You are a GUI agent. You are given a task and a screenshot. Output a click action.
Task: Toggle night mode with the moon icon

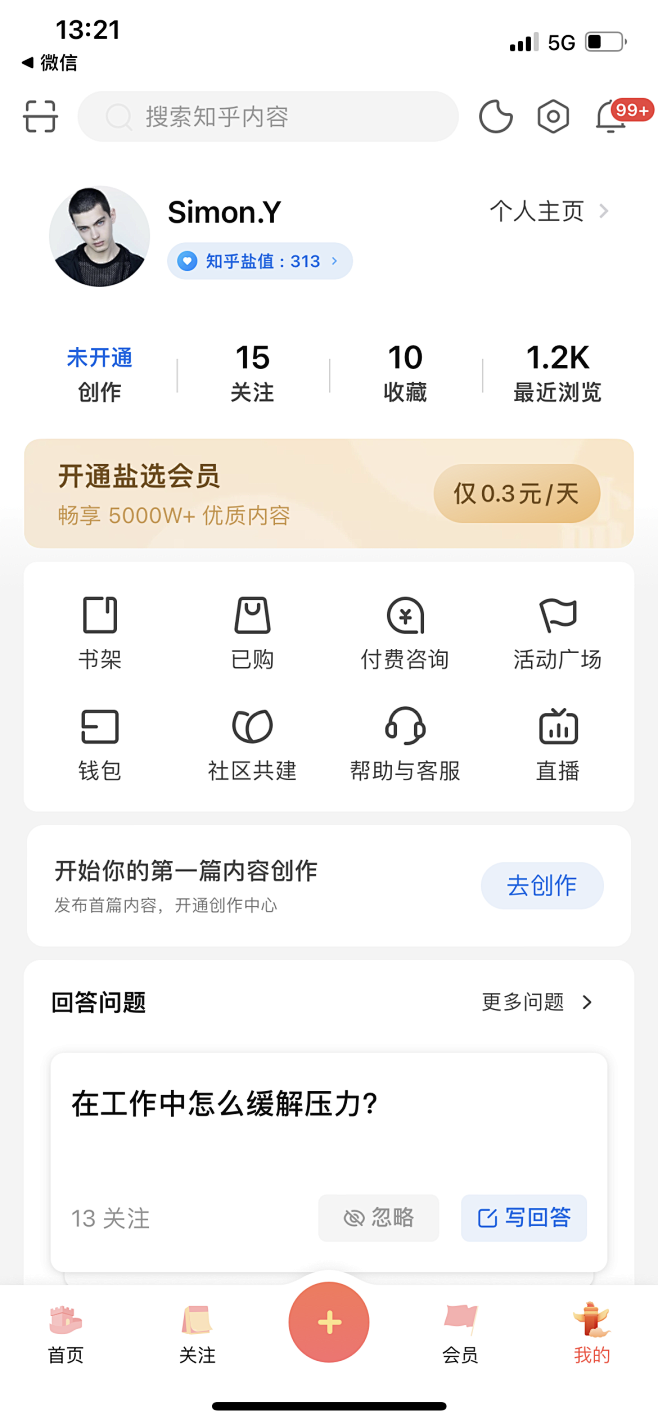click(496, 117)
